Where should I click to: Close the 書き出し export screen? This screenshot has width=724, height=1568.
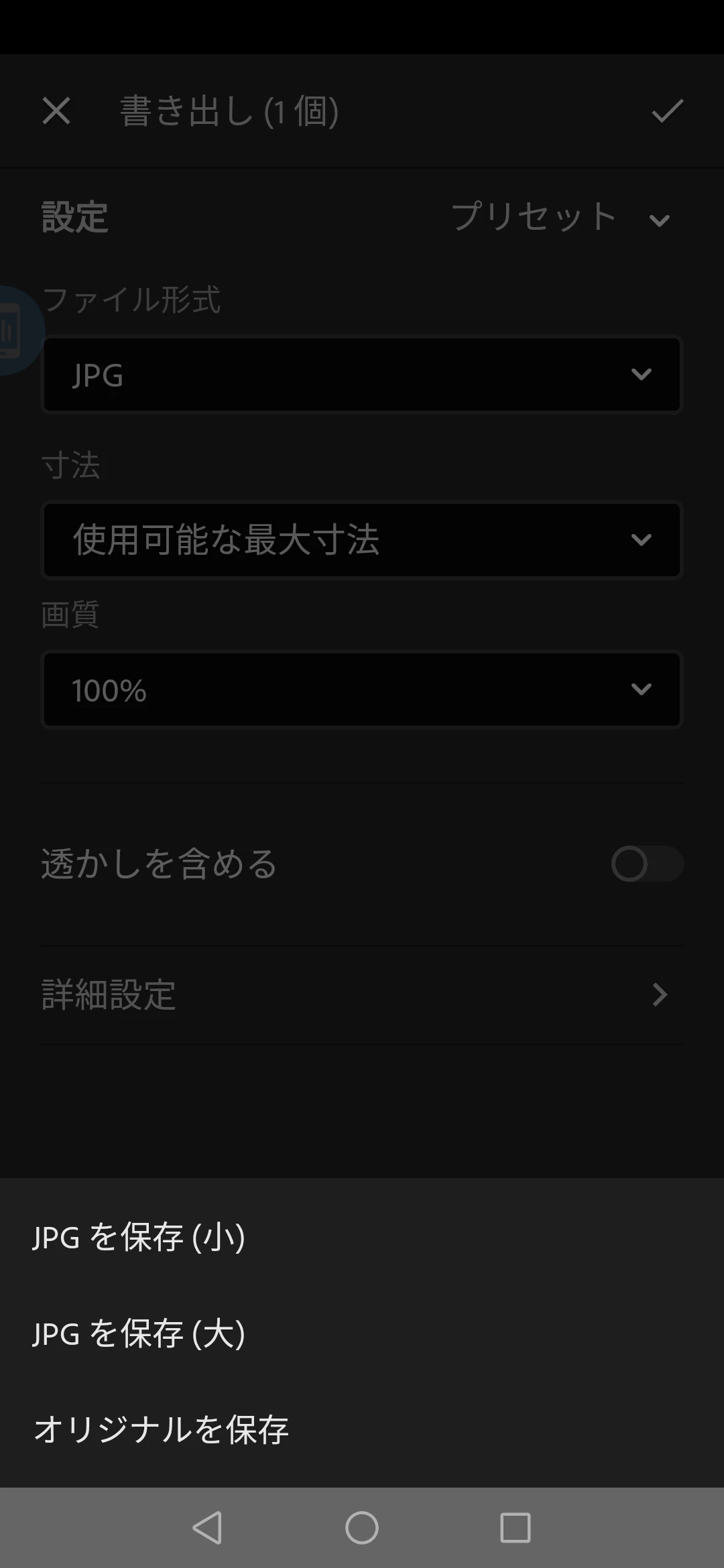(x=56, y=111)
